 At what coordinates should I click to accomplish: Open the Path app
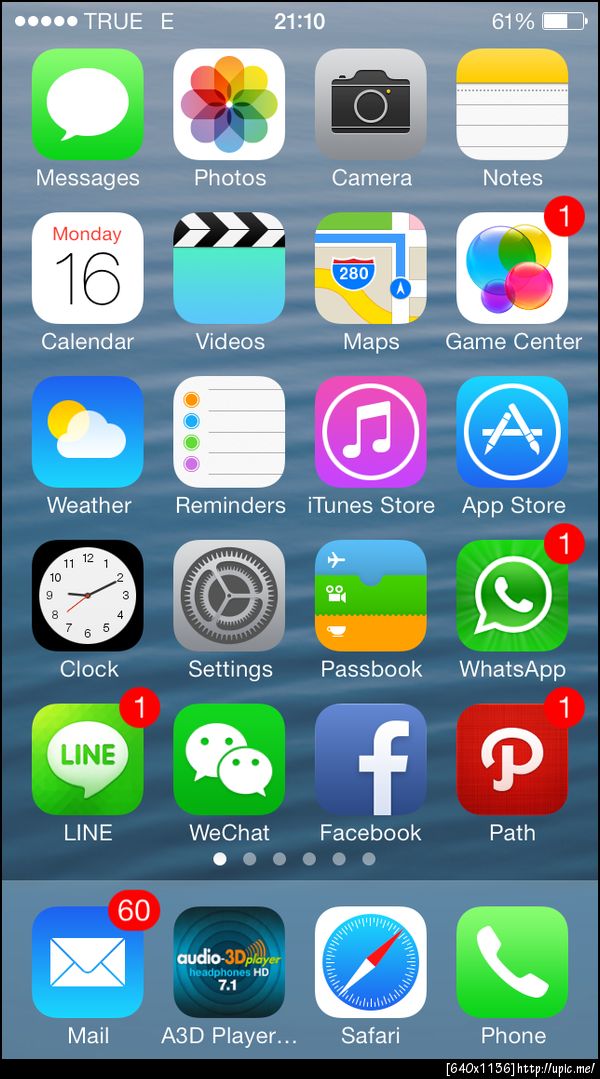(512, 760)
